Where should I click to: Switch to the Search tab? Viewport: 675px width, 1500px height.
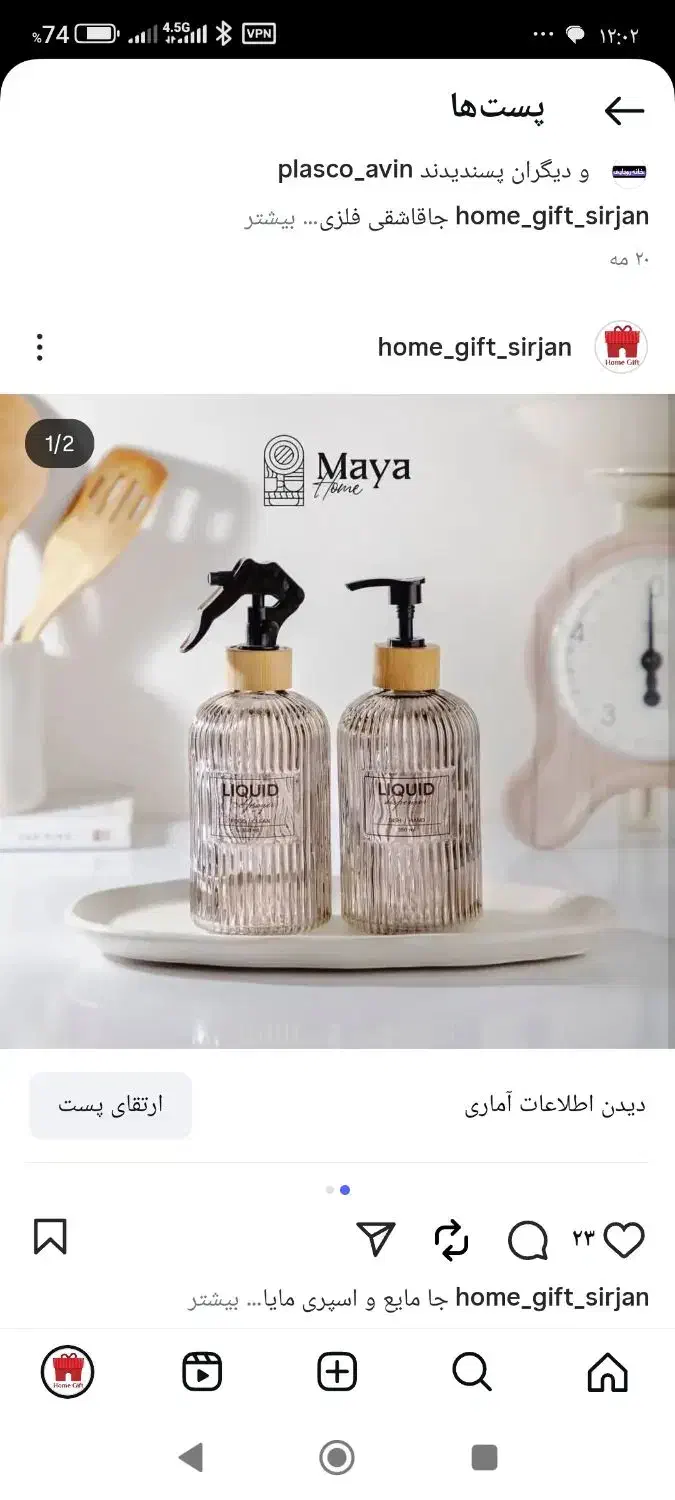tap(472, 1372)
